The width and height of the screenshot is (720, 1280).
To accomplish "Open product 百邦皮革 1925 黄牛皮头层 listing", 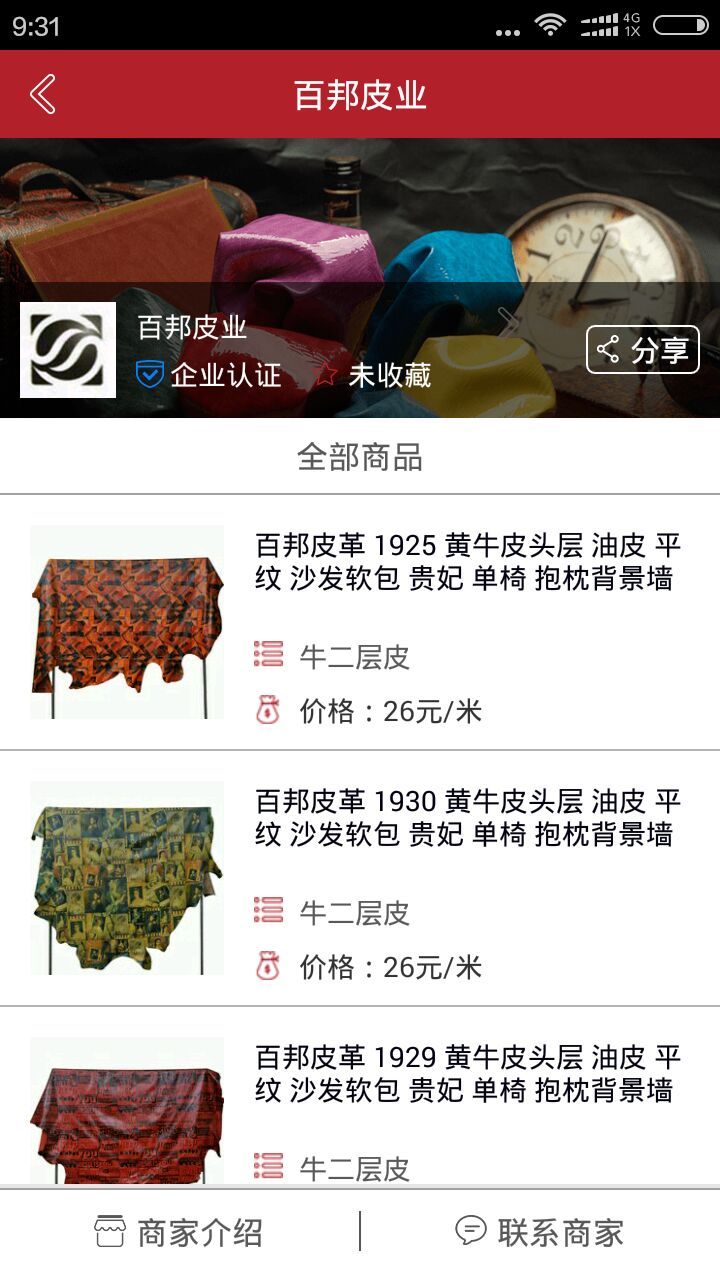I will 460,566.
